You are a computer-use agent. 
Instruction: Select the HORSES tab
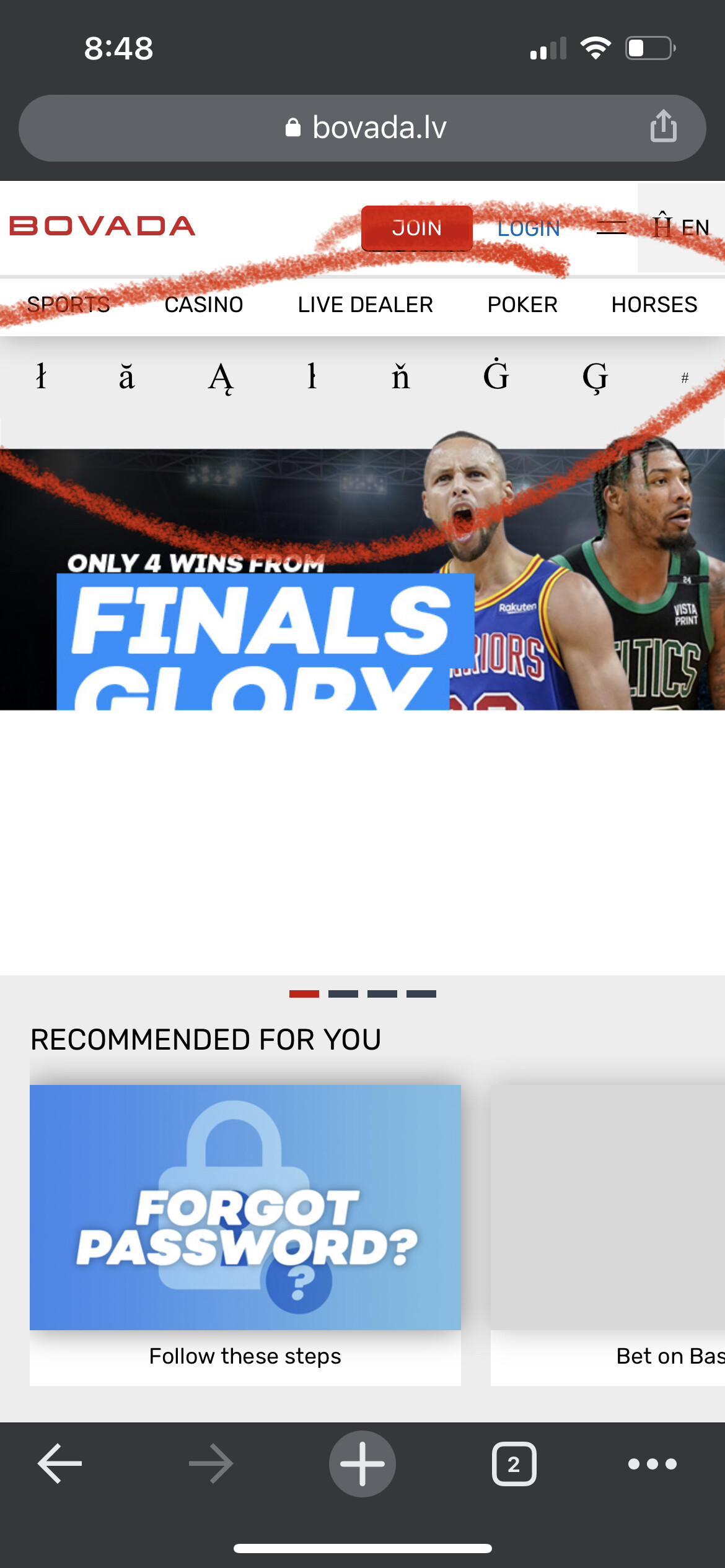tap(654, 305)
